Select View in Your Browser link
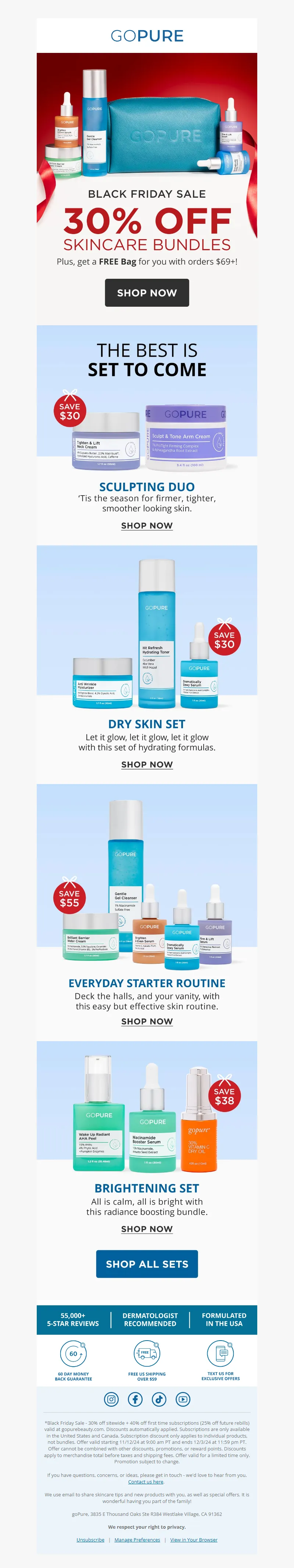Image resolution: width=294 pixels, height=1568 pixels. (x=194, y=1540)
